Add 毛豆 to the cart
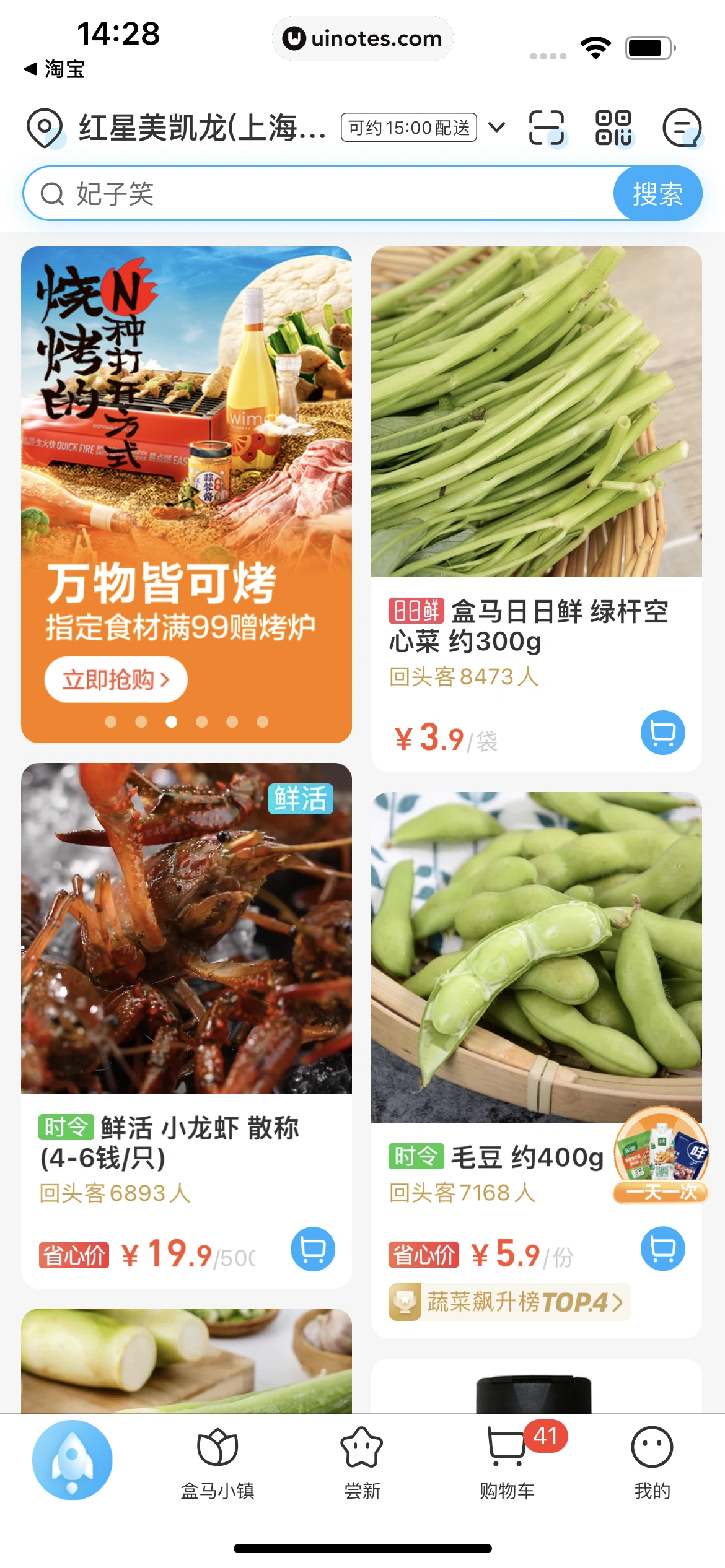 click(662, 1249)
